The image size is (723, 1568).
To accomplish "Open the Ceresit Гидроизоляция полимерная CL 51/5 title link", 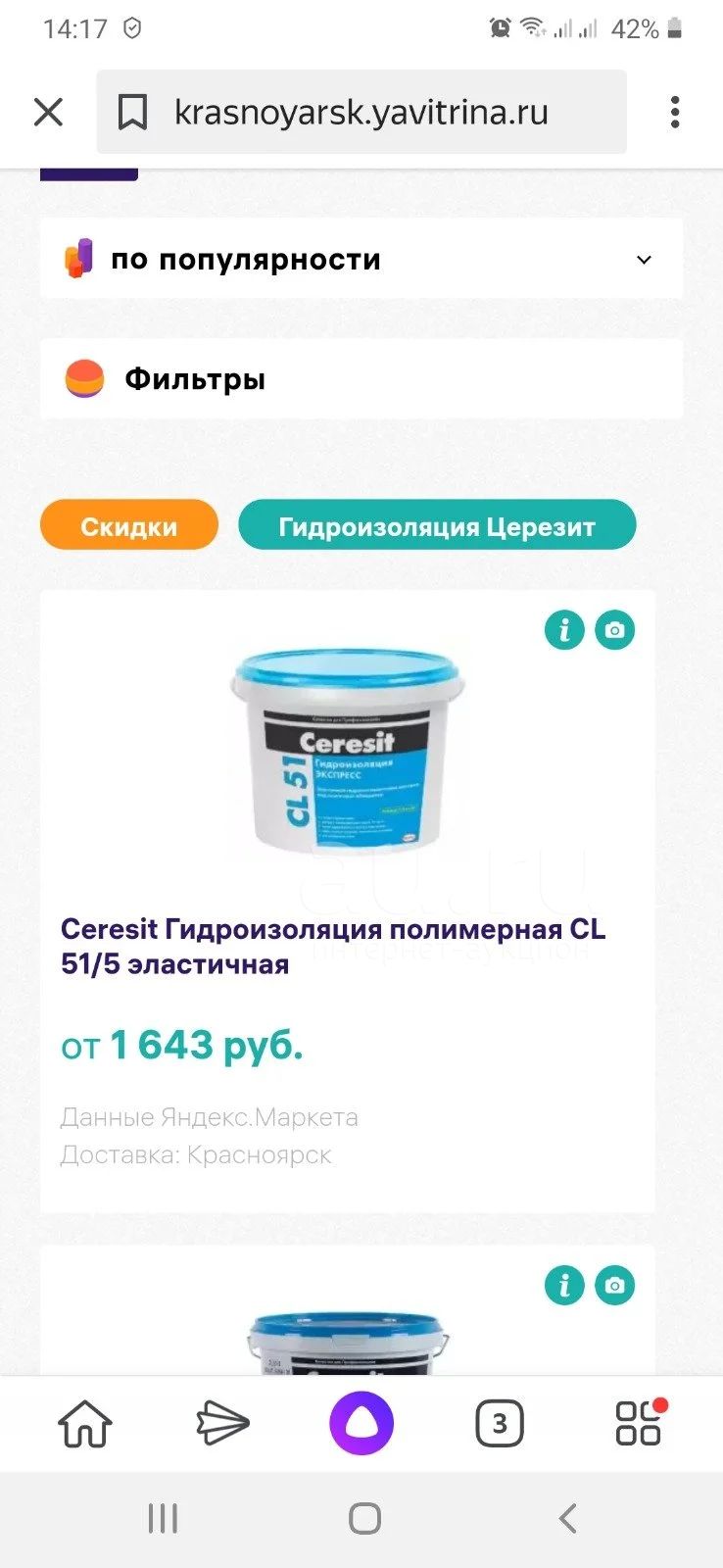I will (333, 946).
